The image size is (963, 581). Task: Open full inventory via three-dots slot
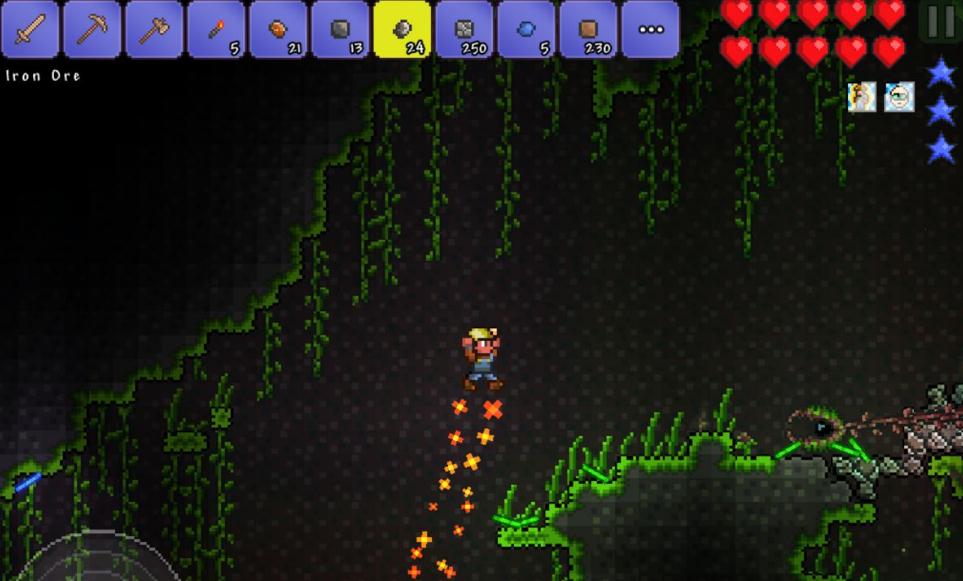650,29
